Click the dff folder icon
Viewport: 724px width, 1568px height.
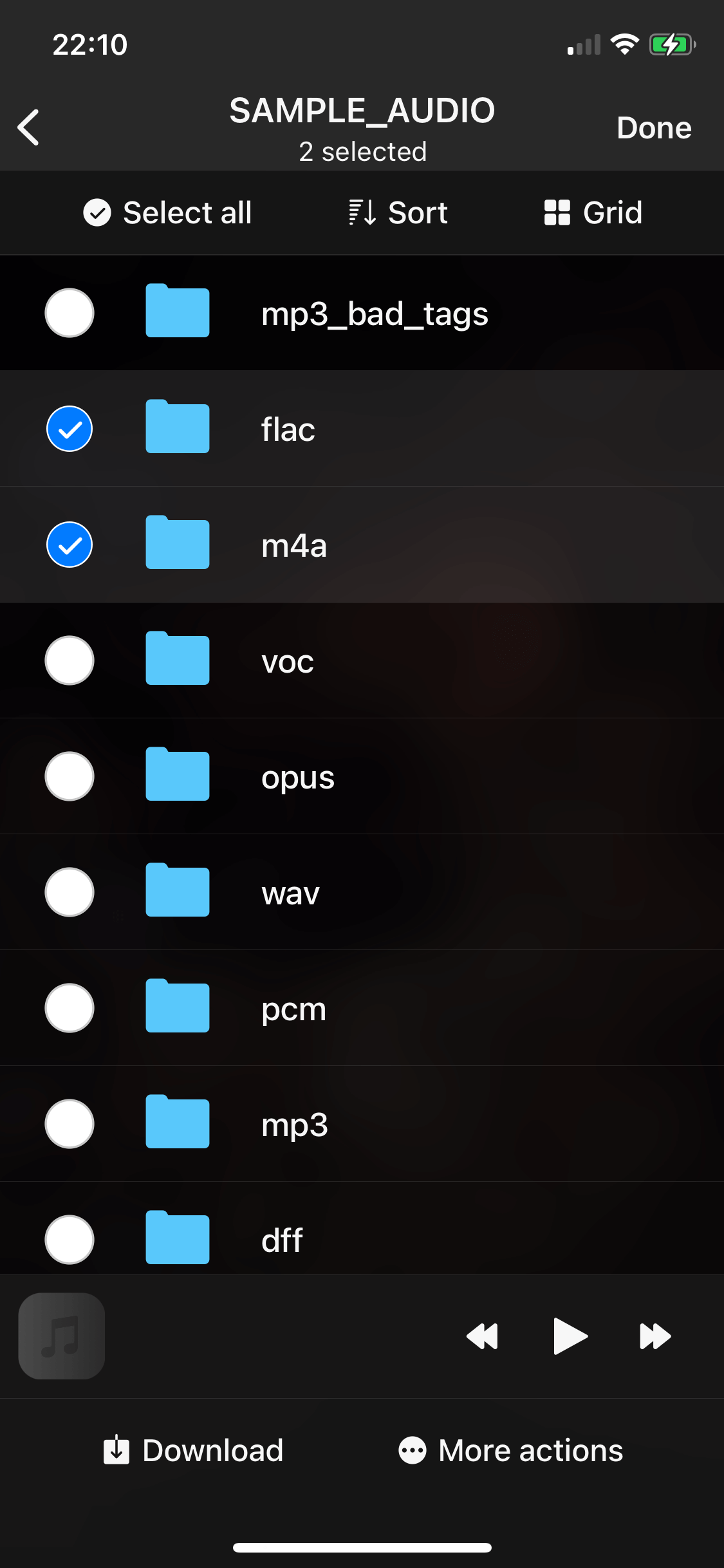(177, 1236)
